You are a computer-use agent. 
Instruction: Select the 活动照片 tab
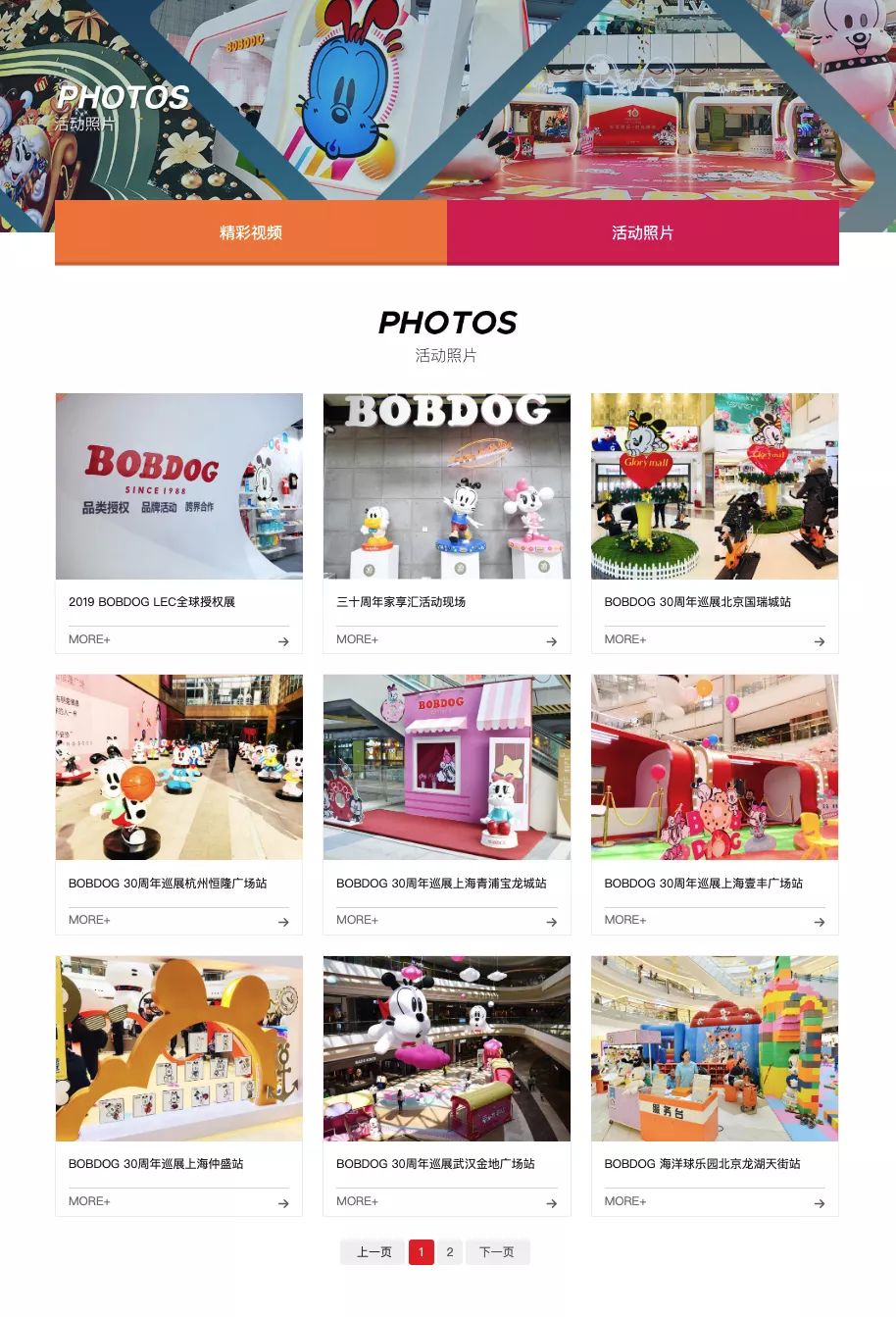point(642,232)
